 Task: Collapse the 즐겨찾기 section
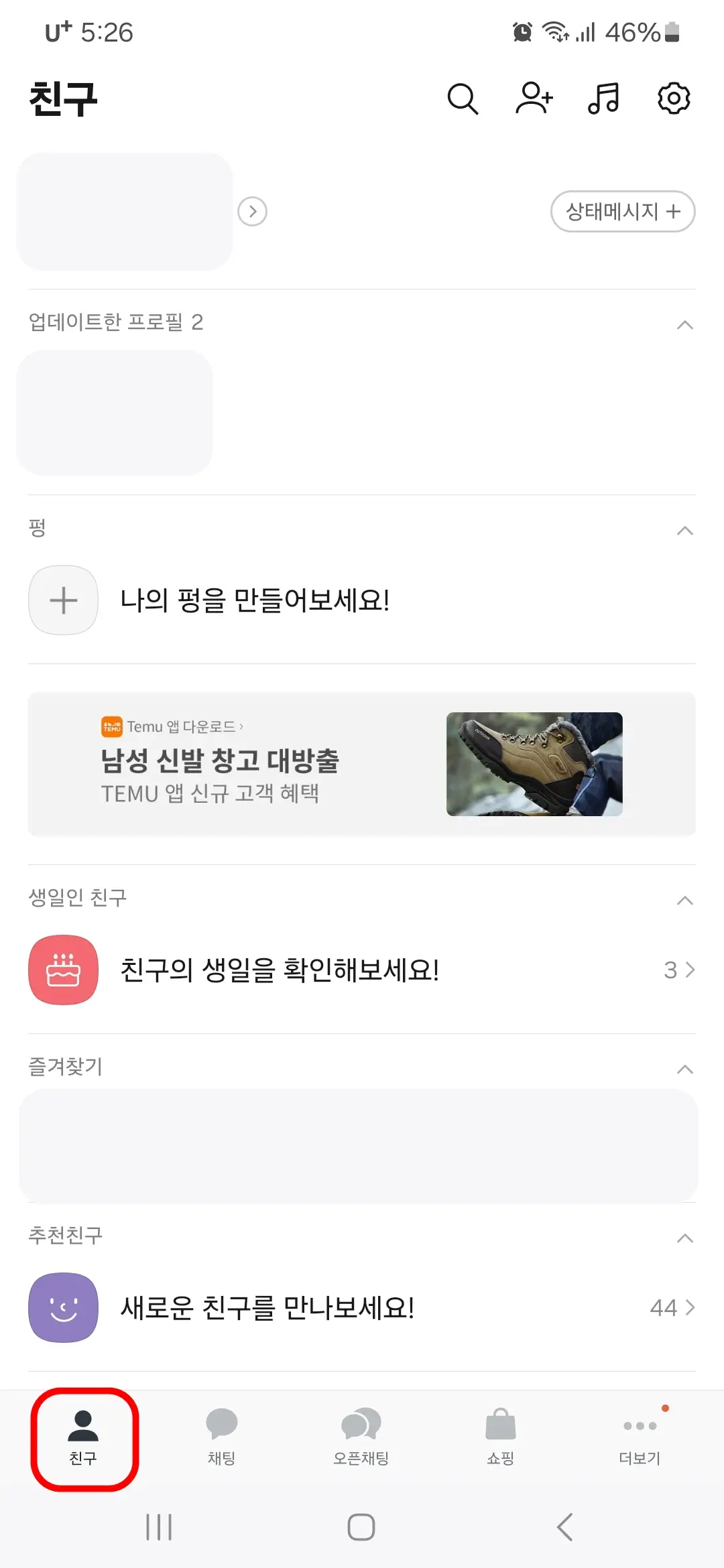(x=684, y=1069)
